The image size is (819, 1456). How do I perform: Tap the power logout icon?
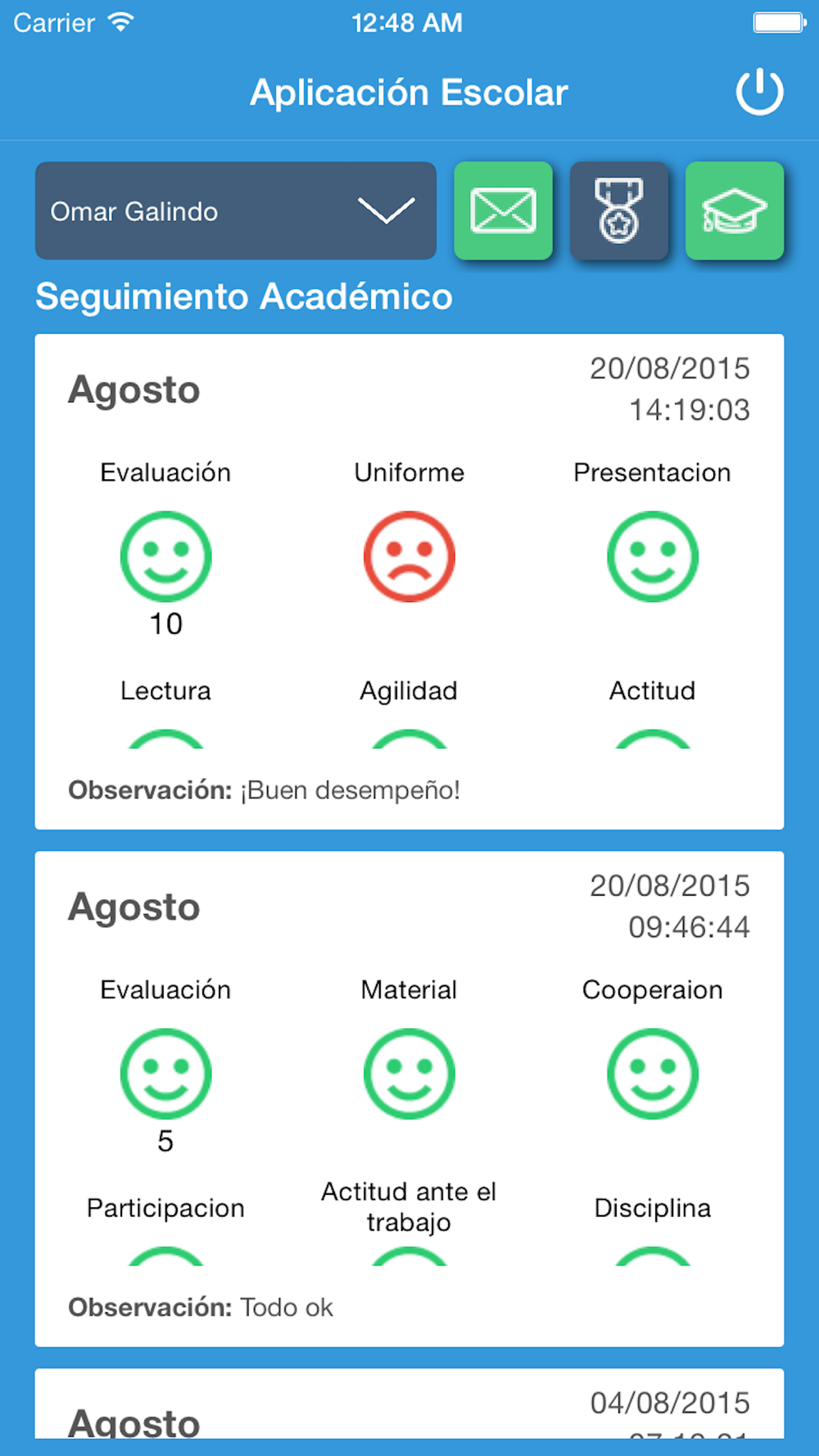759,92
